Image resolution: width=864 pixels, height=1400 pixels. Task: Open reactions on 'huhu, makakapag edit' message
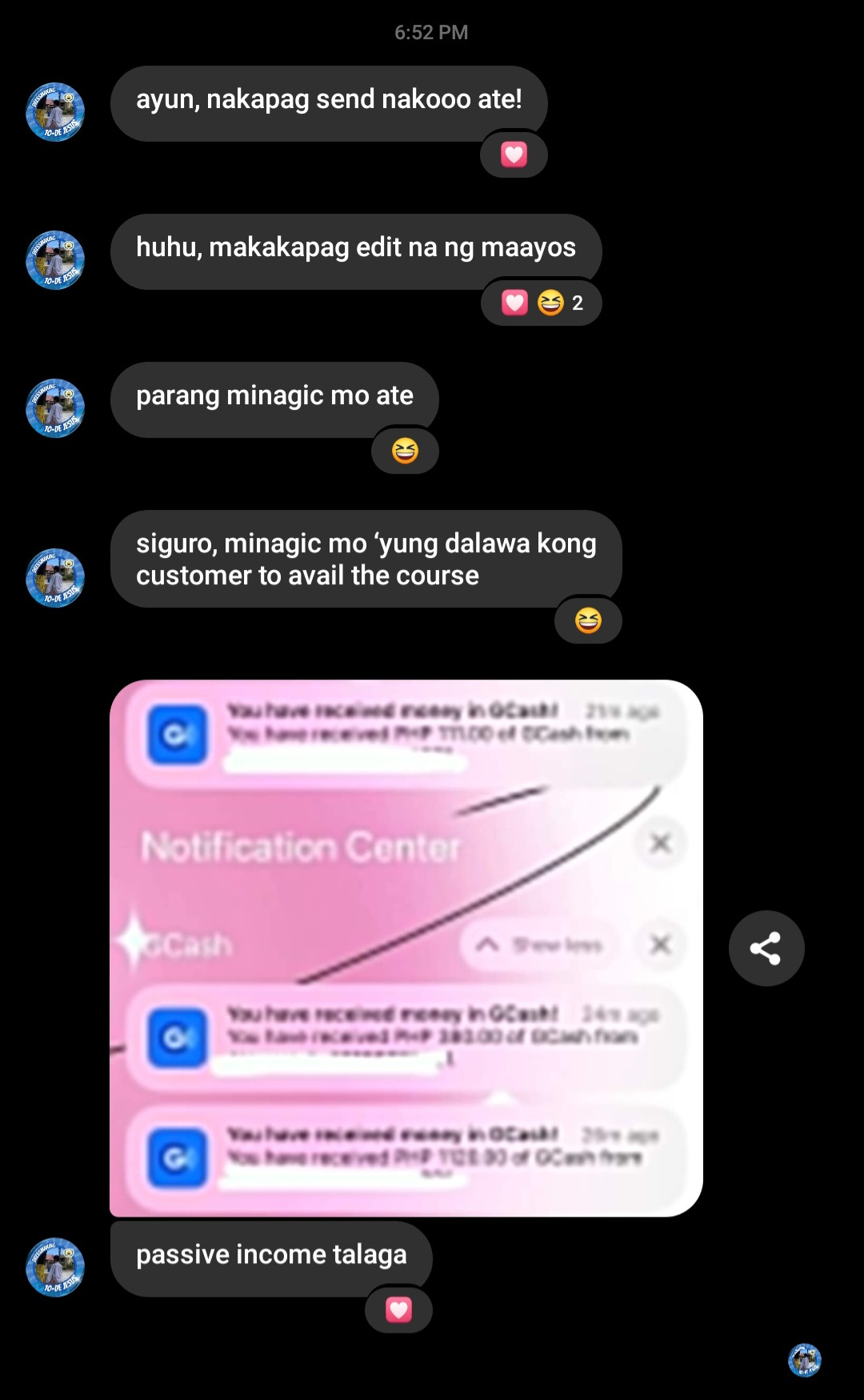click(x=542, y=303)
